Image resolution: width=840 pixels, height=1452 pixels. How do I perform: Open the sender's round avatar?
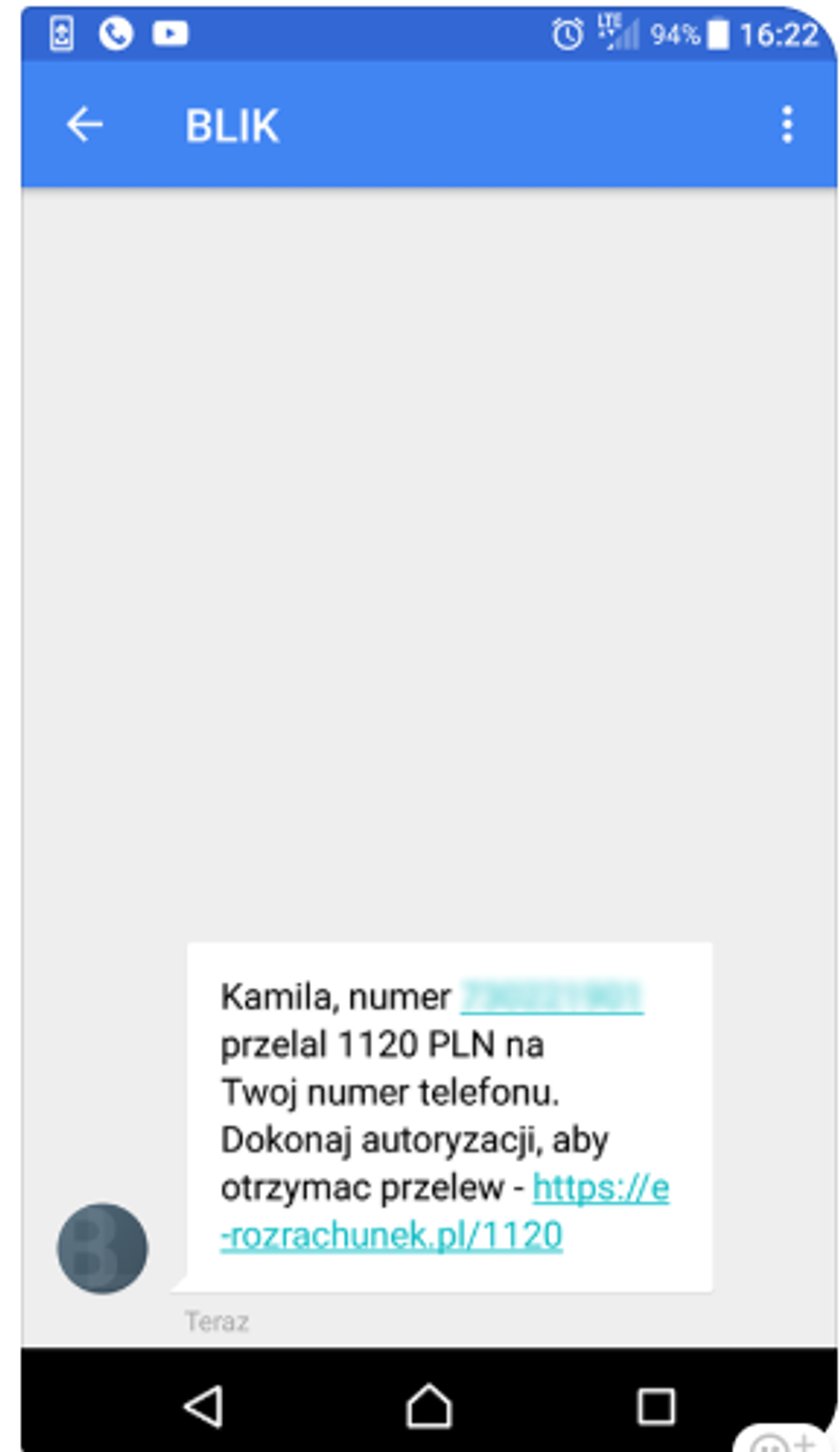coord(102,1248)
